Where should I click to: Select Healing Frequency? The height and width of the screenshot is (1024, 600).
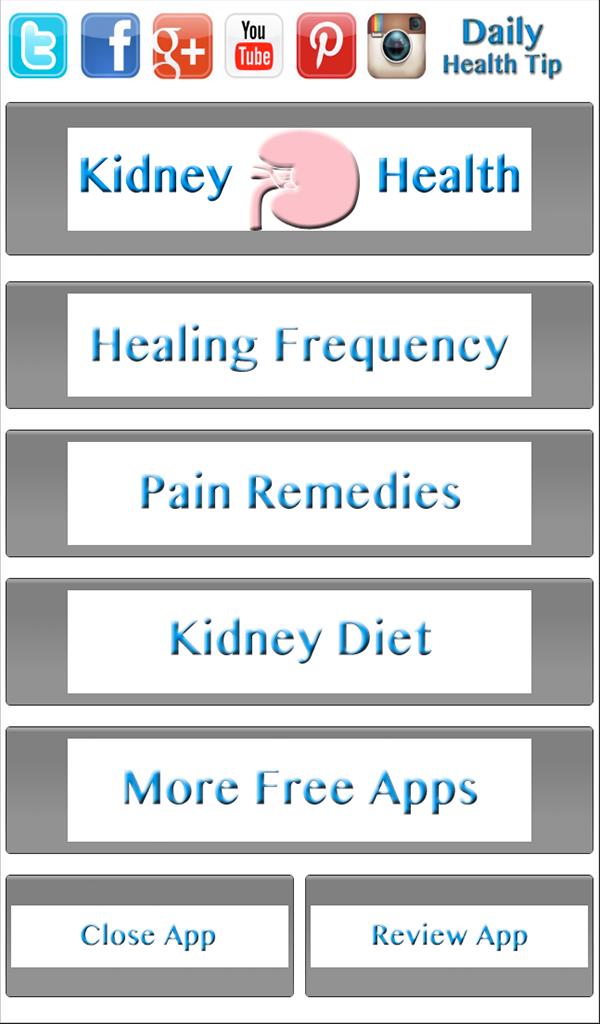click(x=299, y=345)
